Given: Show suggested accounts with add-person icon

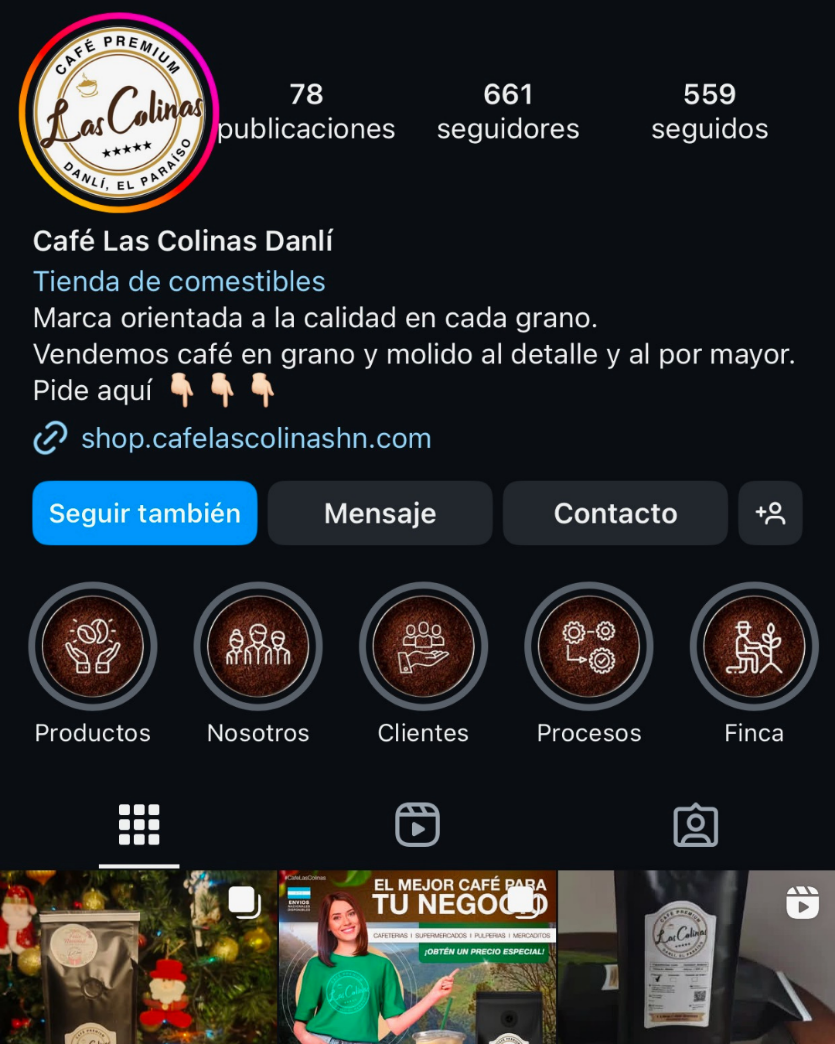Looking at the screenshot, I should tap(770, 513).
